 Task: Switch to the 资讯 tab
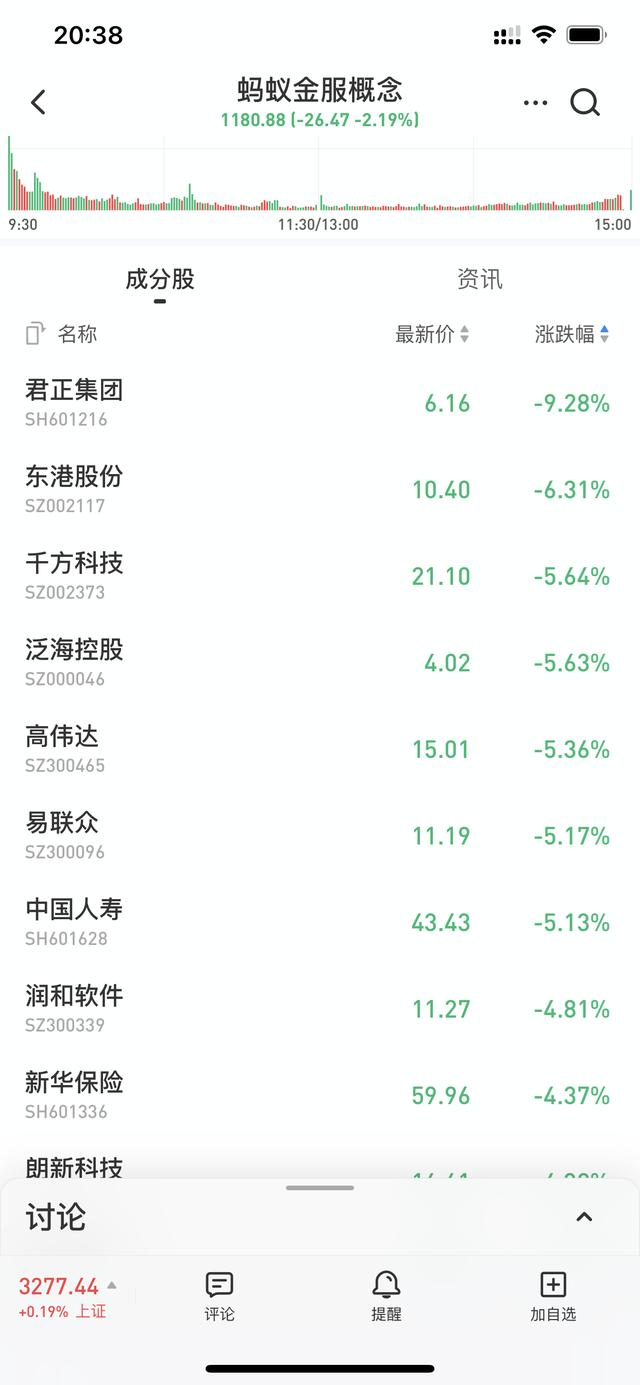pos(479,279)
